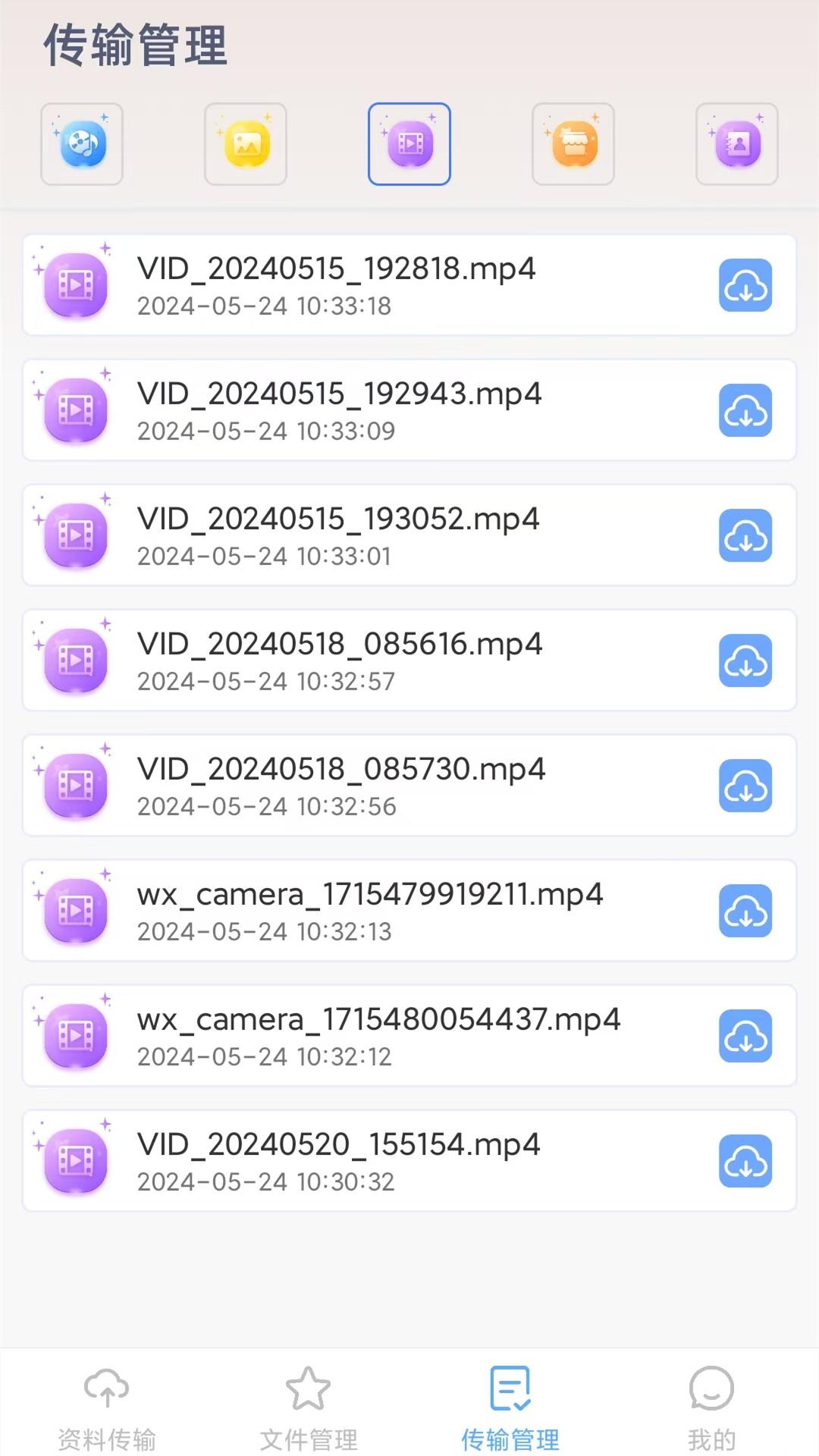Tap download icon for VID_20240515_193052.mp4
819x1456 pixels.
pyautogui.click(x=745, y=536)
